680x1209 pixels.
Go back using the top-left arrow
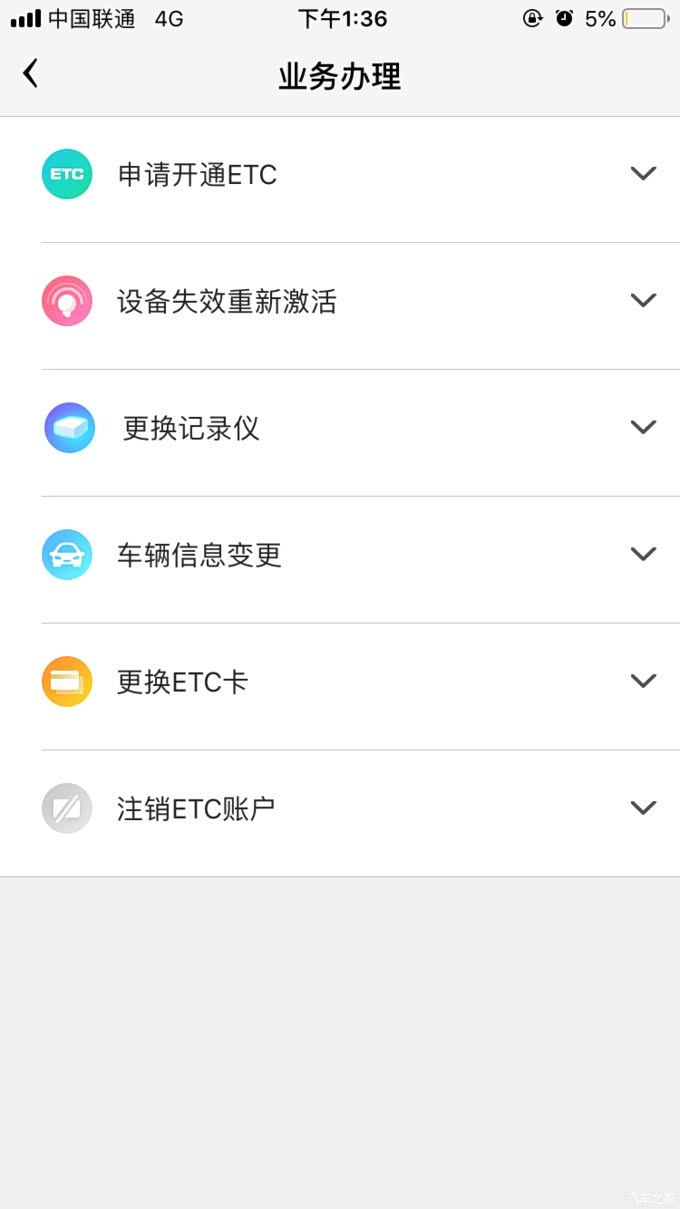pyautogui.click(x=31, y=74)
